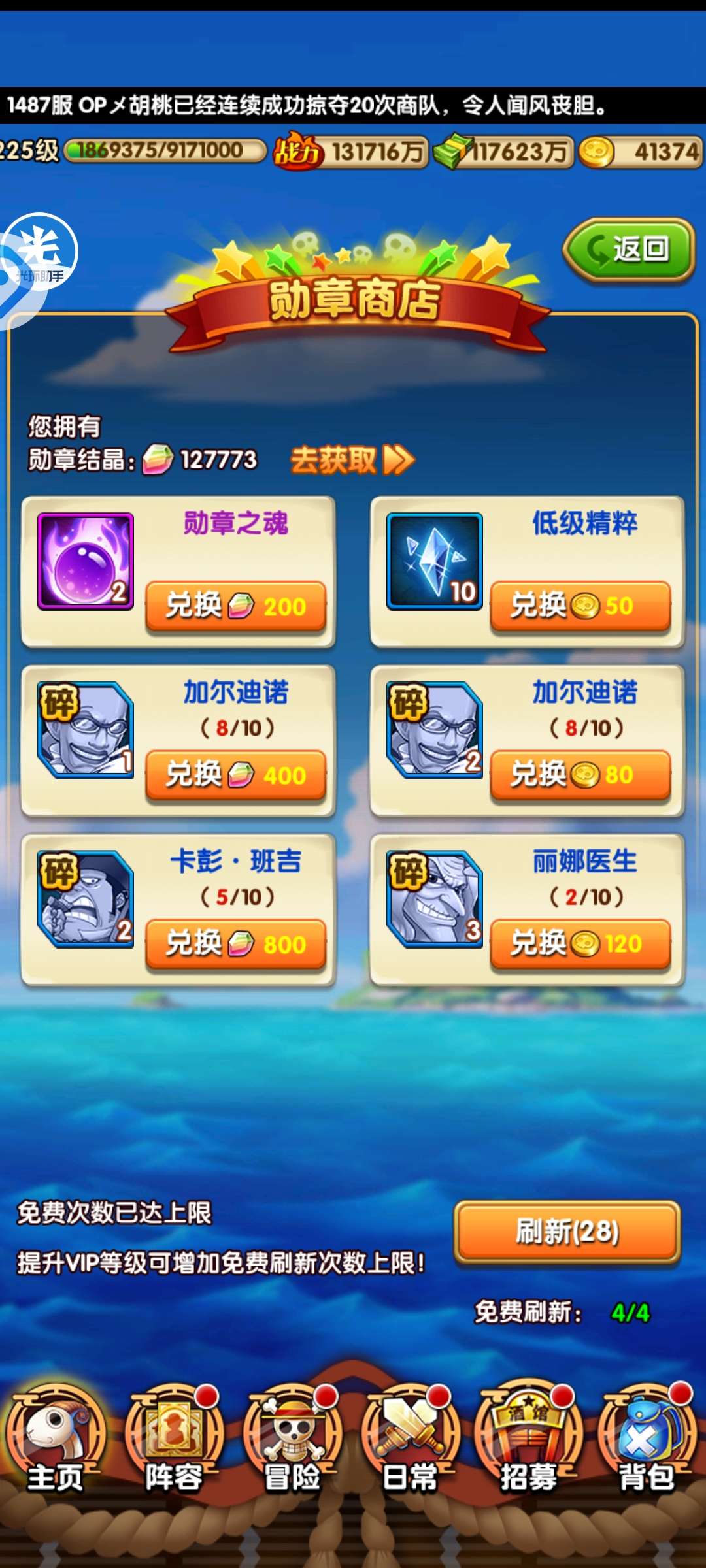The image size is (706, 1568).
Task: View the 勋章之魂 purple orb item icon
Action: [x=86, y=561]
